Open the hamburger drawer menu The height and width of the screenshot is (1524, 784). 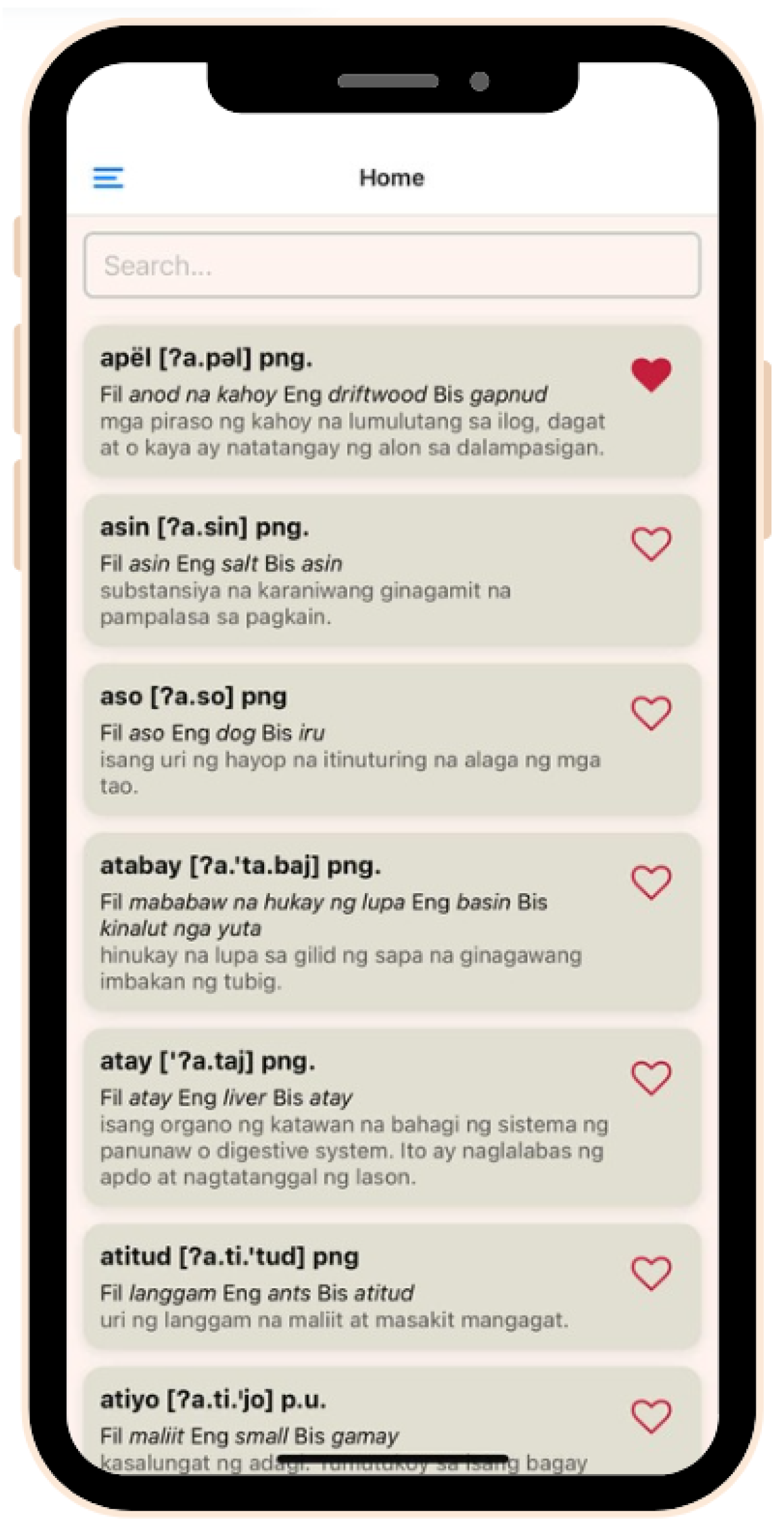(x=108, y=178)
